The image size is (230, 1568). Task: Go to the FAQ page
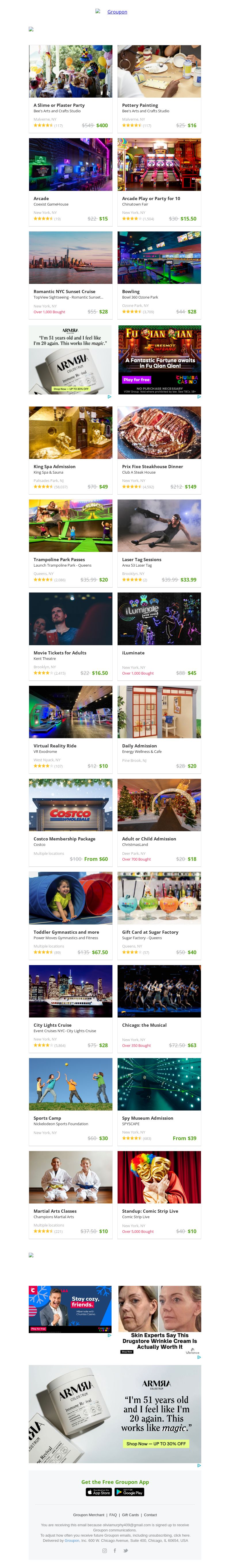pyautogui.click(x=113, y=1514)
